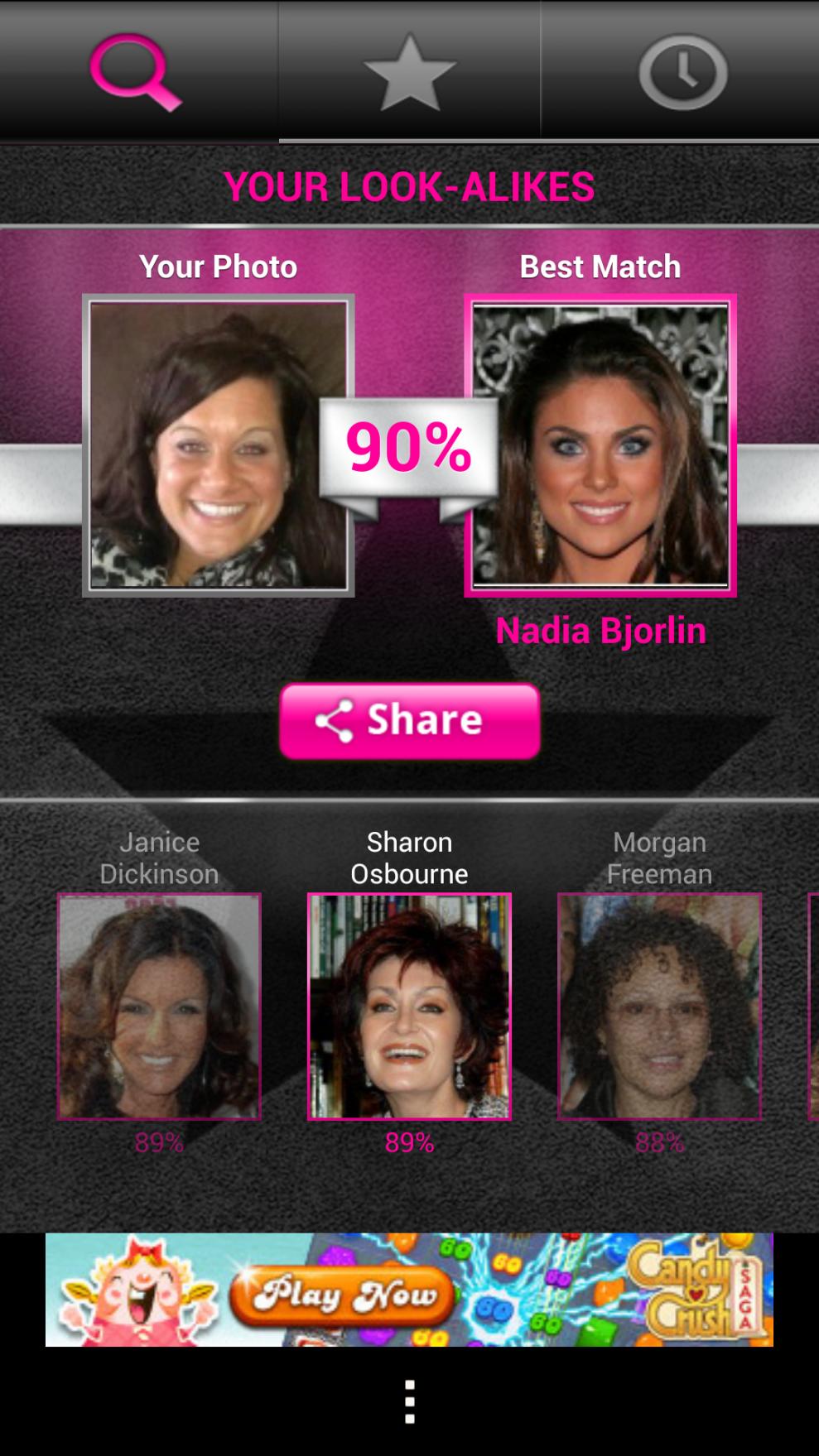Tap the Candy Crush Saga ad banner

pyautogui.click(x=409, y=1289)
